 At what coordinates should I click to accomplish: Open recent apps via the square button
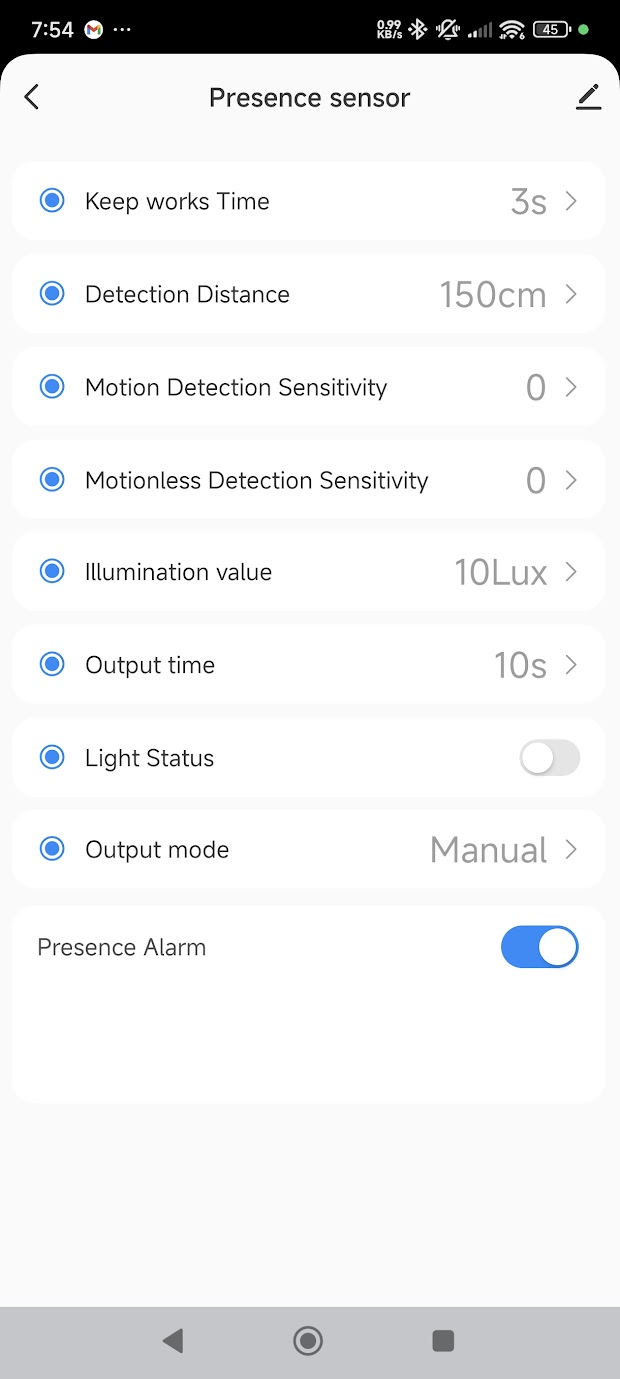click(443, 1341)
